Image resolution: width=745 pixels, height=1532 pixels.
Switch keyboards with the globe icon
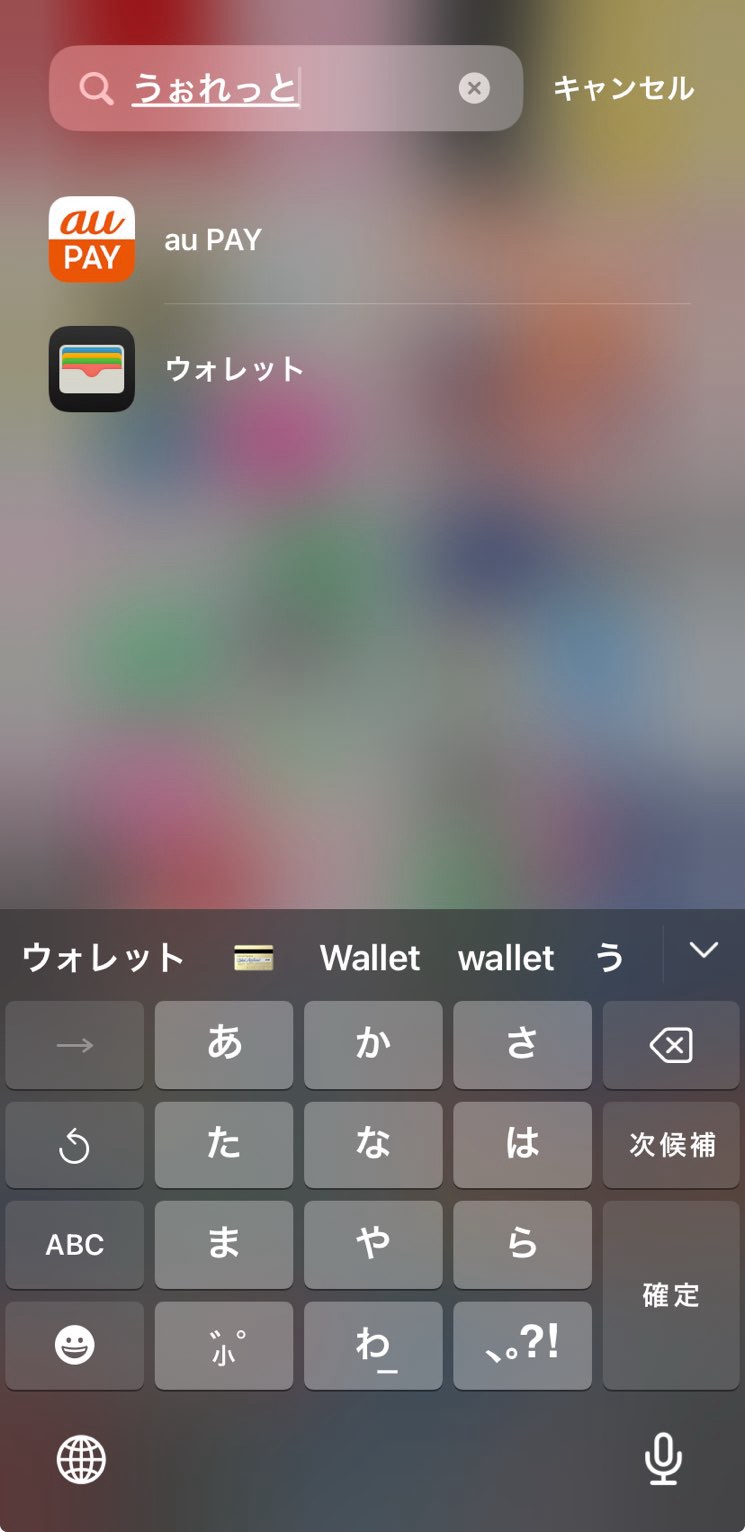(81, 1461)
